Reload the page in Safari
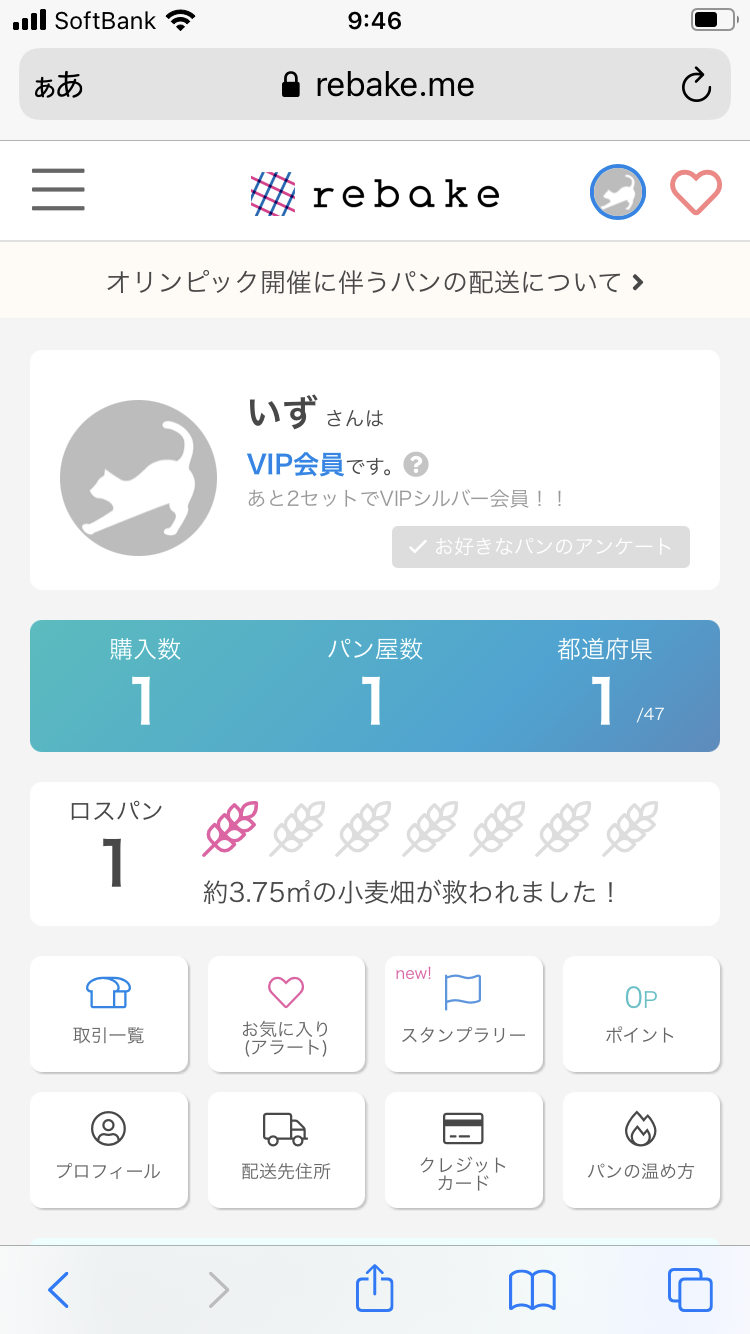 [696, 85]
